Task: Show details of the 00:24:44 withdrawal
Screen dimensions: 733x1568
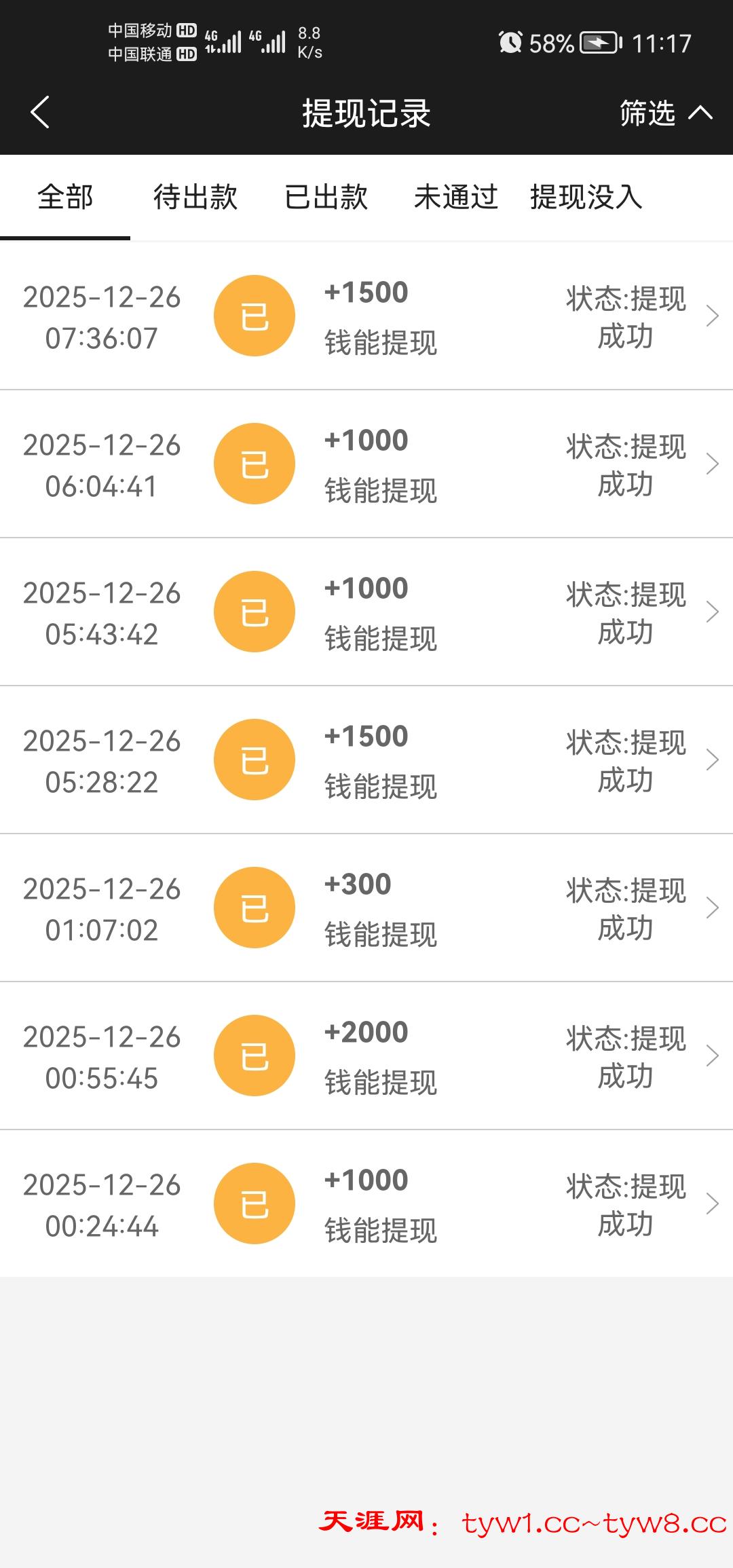Action: coord(366,1204)
